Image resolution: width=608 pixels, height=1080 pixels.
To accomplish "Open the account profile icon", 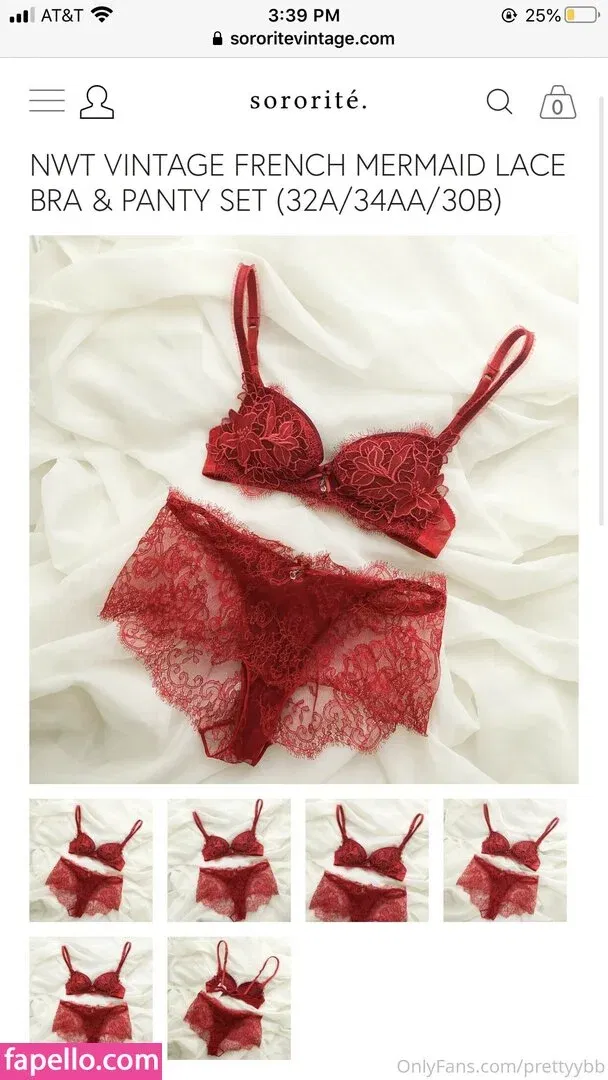I will coord(96,102).
